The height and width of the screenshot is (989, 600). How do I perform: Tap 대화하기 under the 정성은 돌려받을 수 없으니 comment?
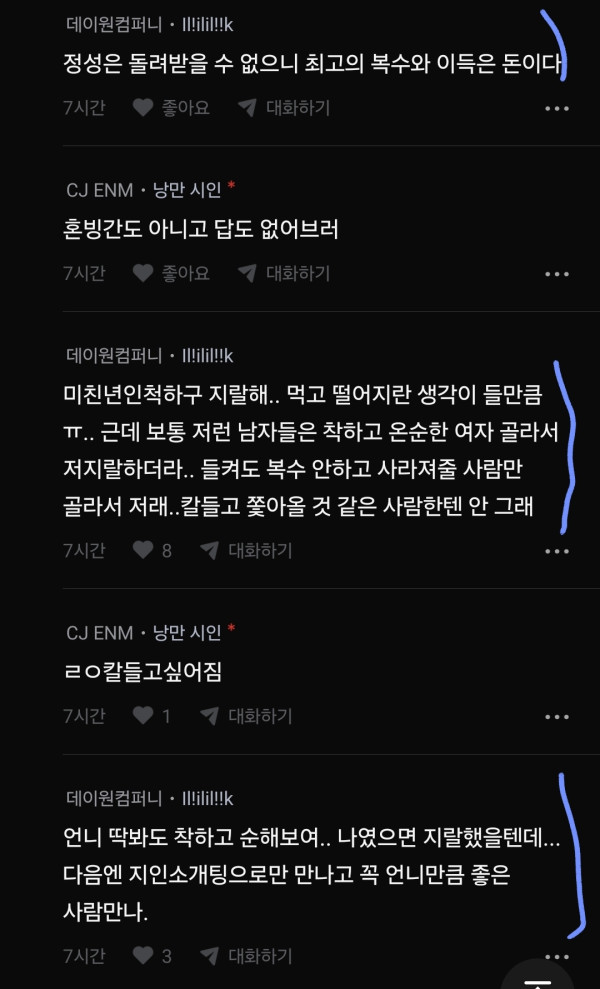284,108
